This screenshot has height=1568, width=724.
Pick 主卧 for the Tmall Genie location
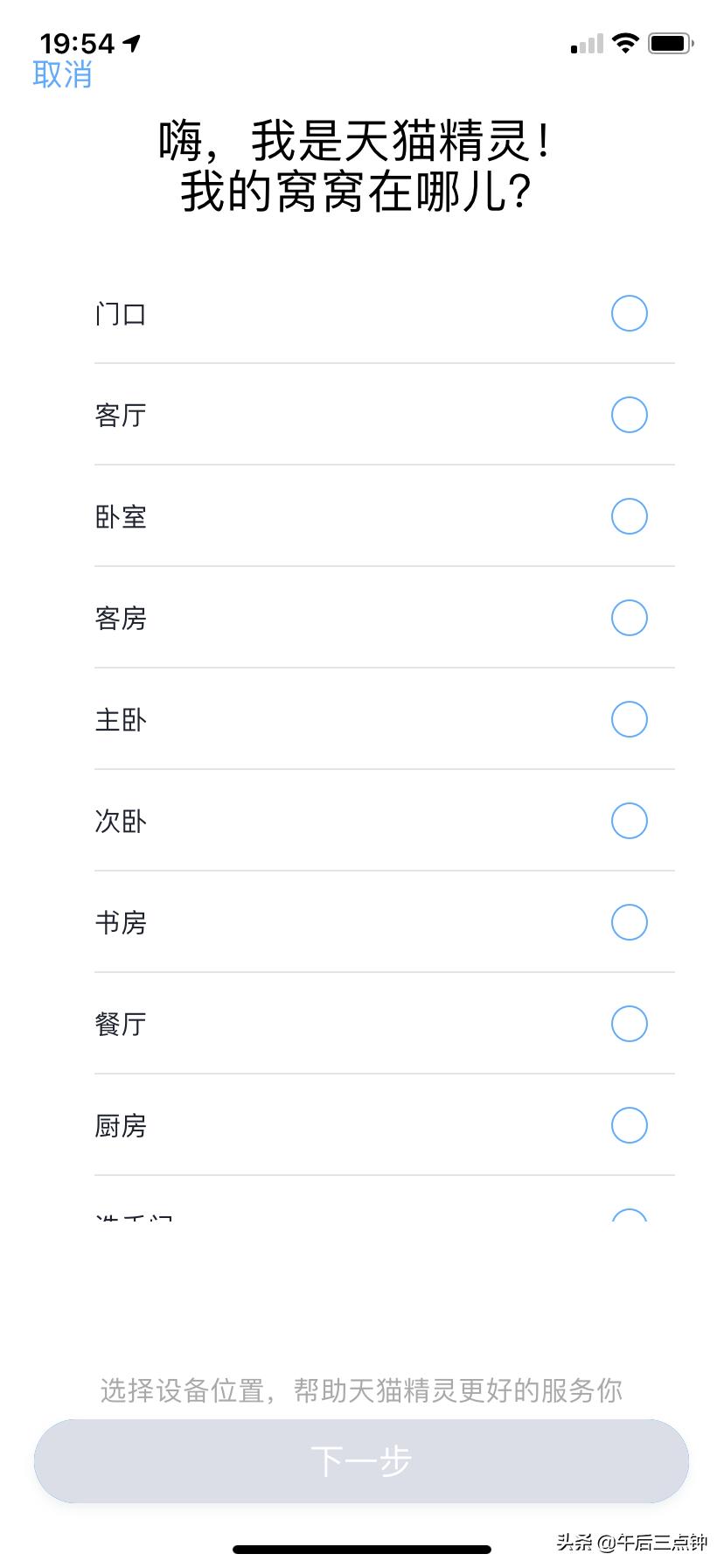click(629, 719)
